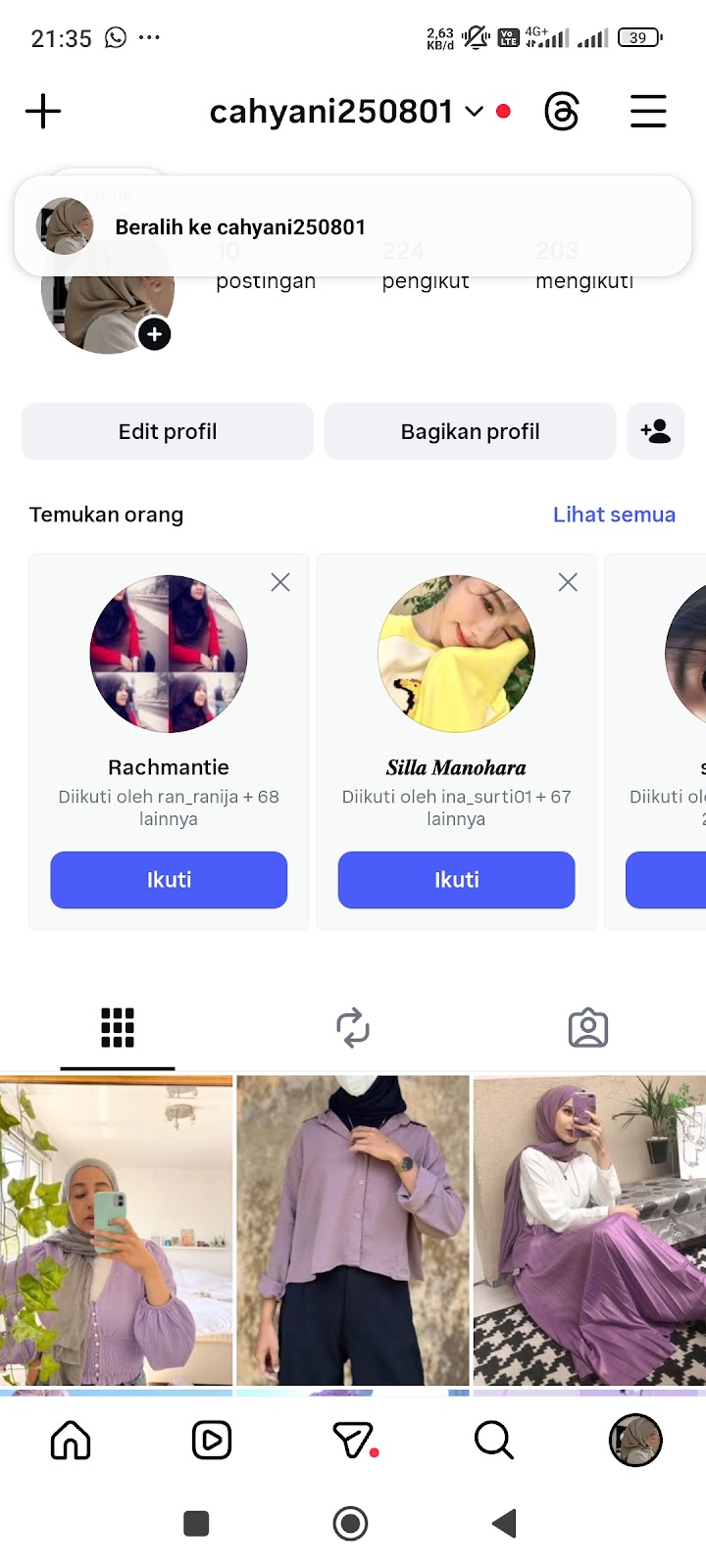Open direct messages

(353, 1441)
